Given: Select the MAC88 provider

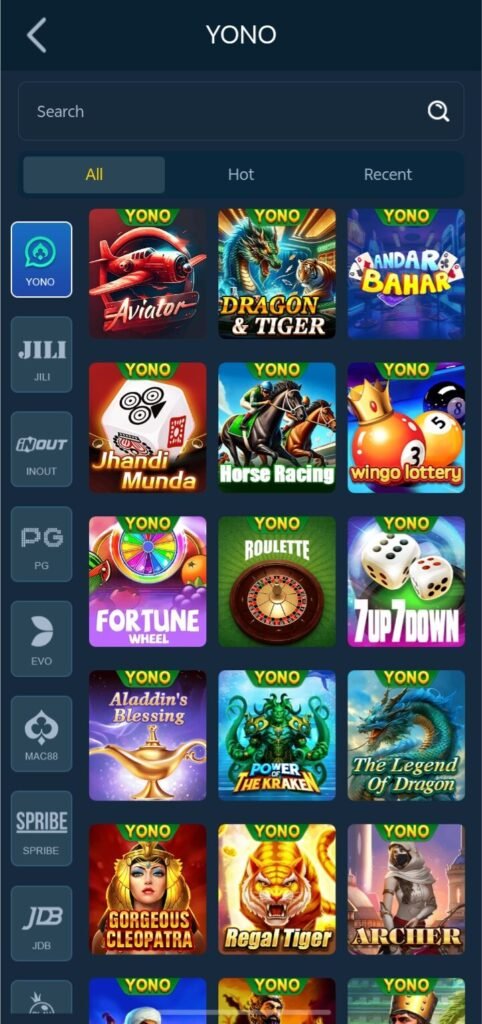Looking at the screenshot, I should [41, 733].
